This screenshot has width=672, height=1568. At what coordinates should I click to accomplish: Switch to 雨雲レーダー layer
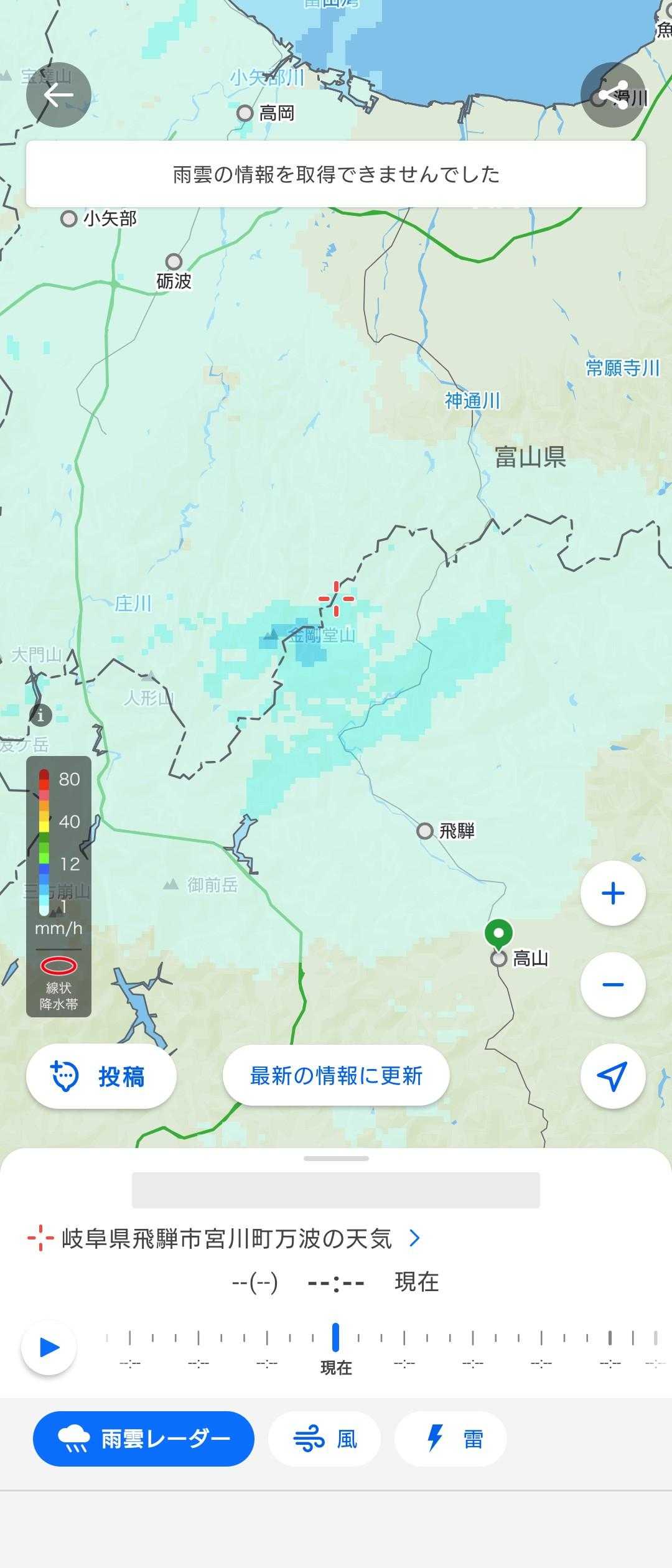click(144, 1439)
